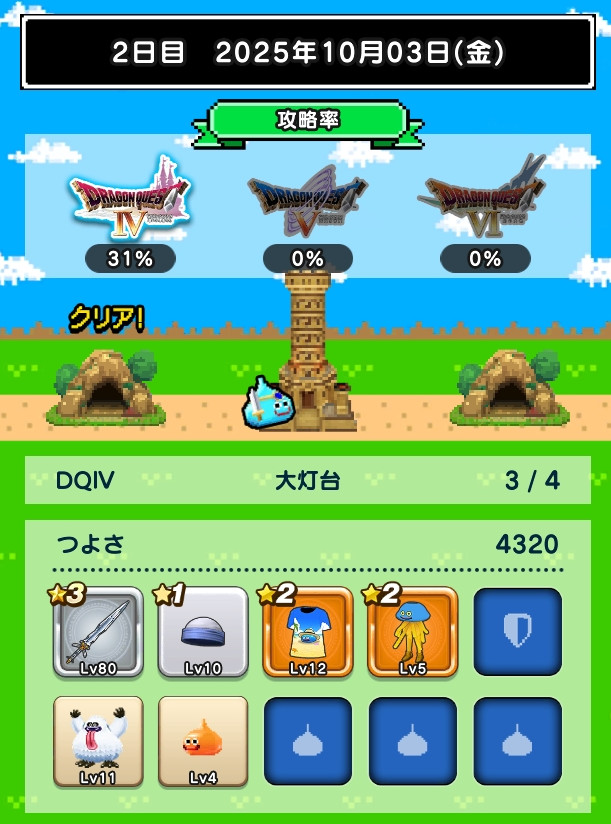This screenshot has height=824, width=611.
Task: Open the Lv5 jellyfish accessory tile
Action: point(413,632)
